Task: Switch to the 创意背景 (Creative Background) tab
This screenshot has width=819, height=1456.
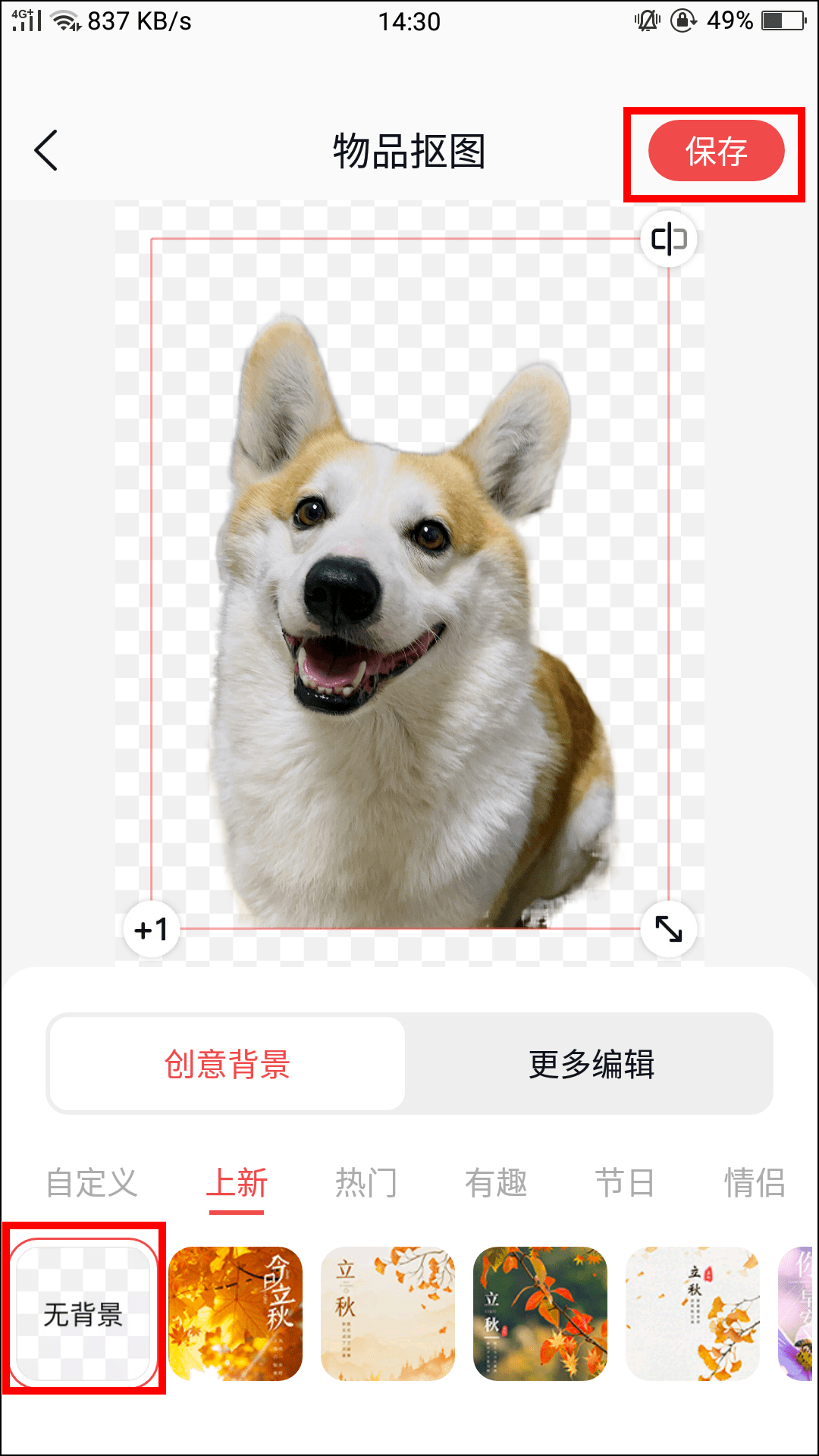Action: click(x=227, y=1064)
